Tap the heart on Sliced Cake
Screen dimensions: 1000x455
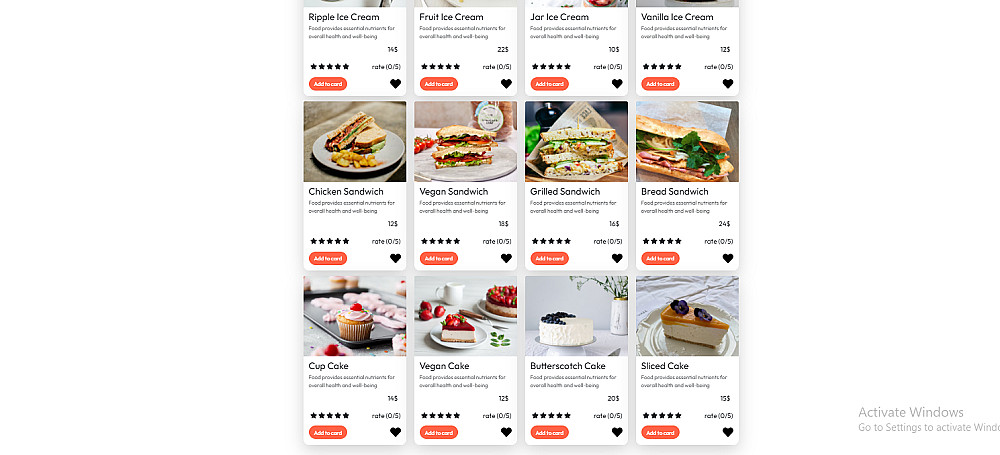pos(727,432)
